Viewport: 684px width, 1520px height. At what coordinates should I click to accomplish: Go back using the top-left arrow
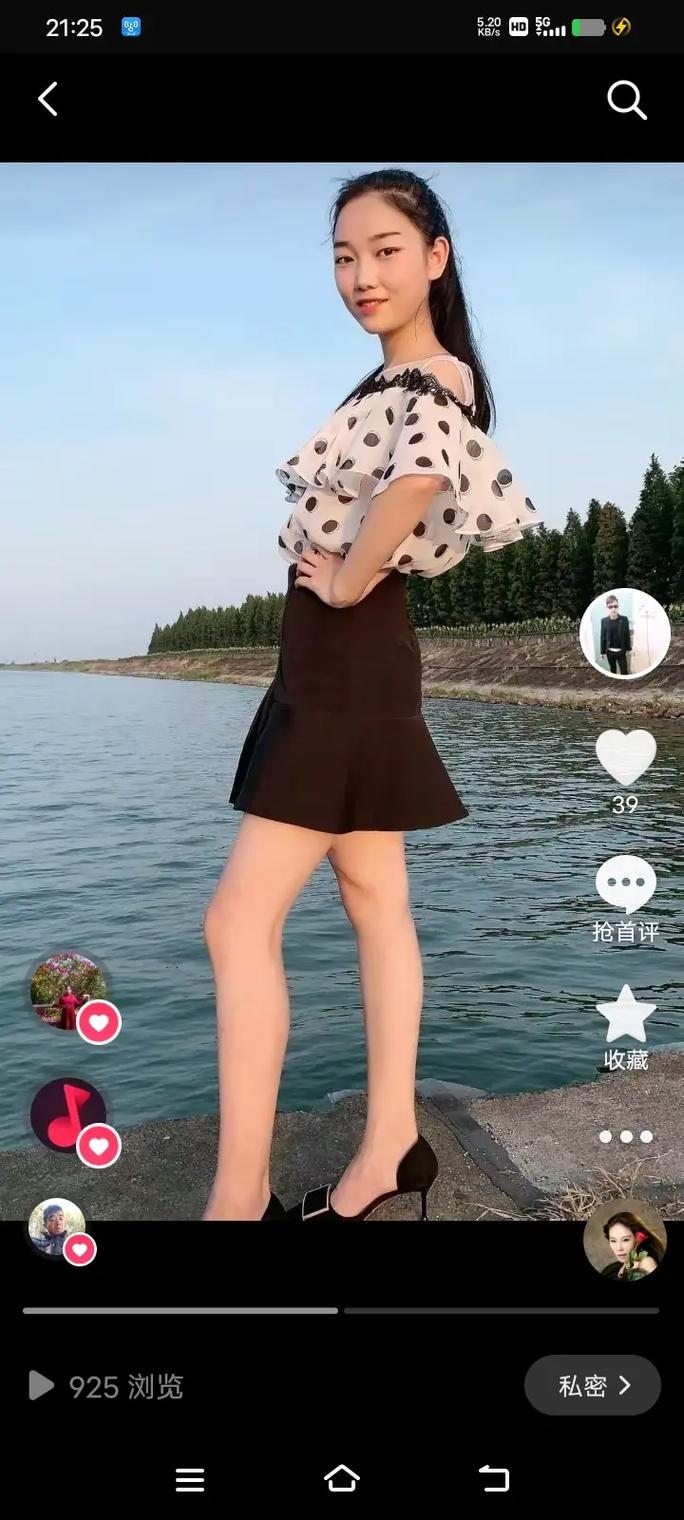coord(47,99)
